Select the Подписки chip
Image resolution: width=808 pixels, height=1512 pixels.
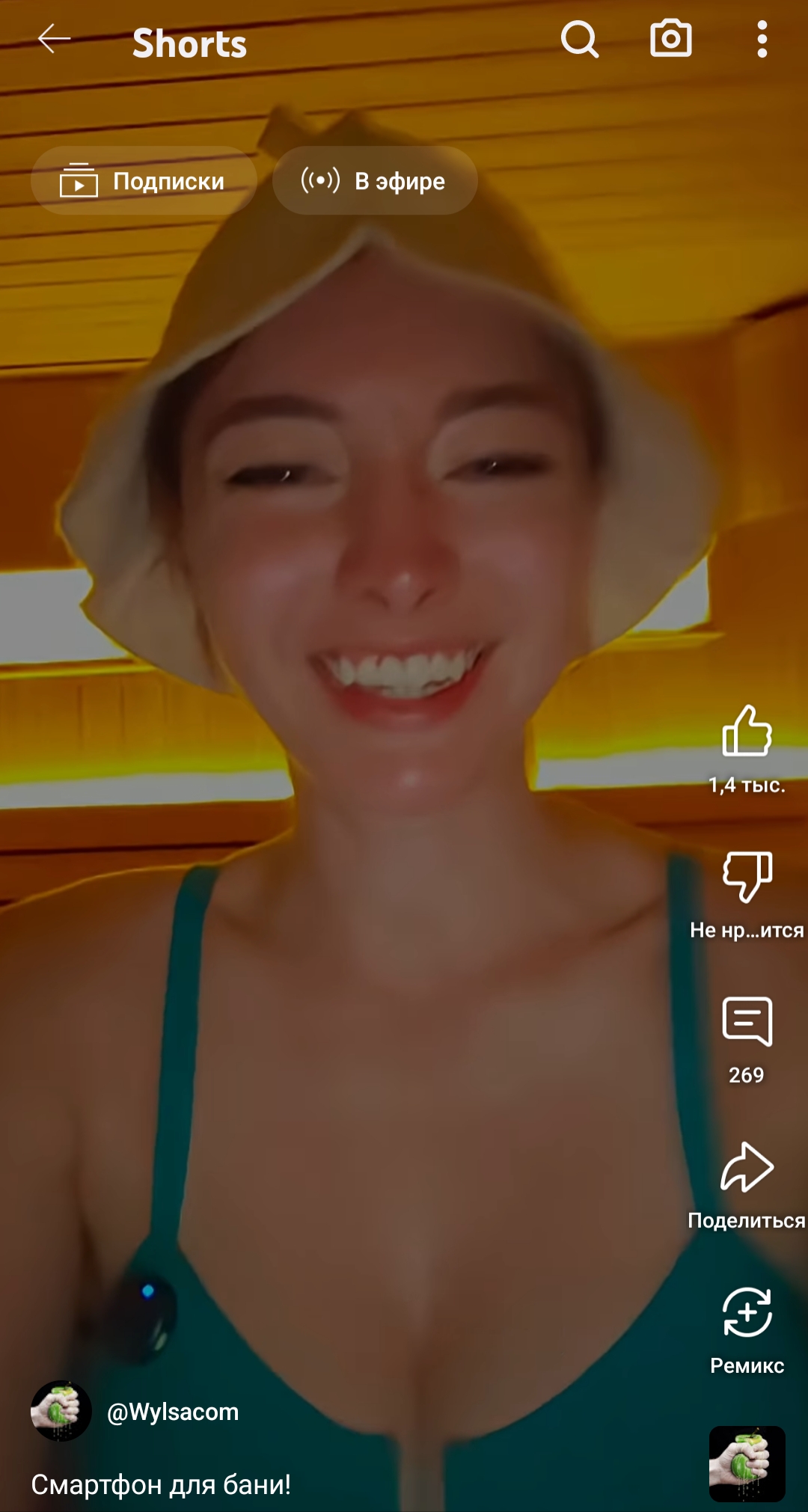pos(144,180)
